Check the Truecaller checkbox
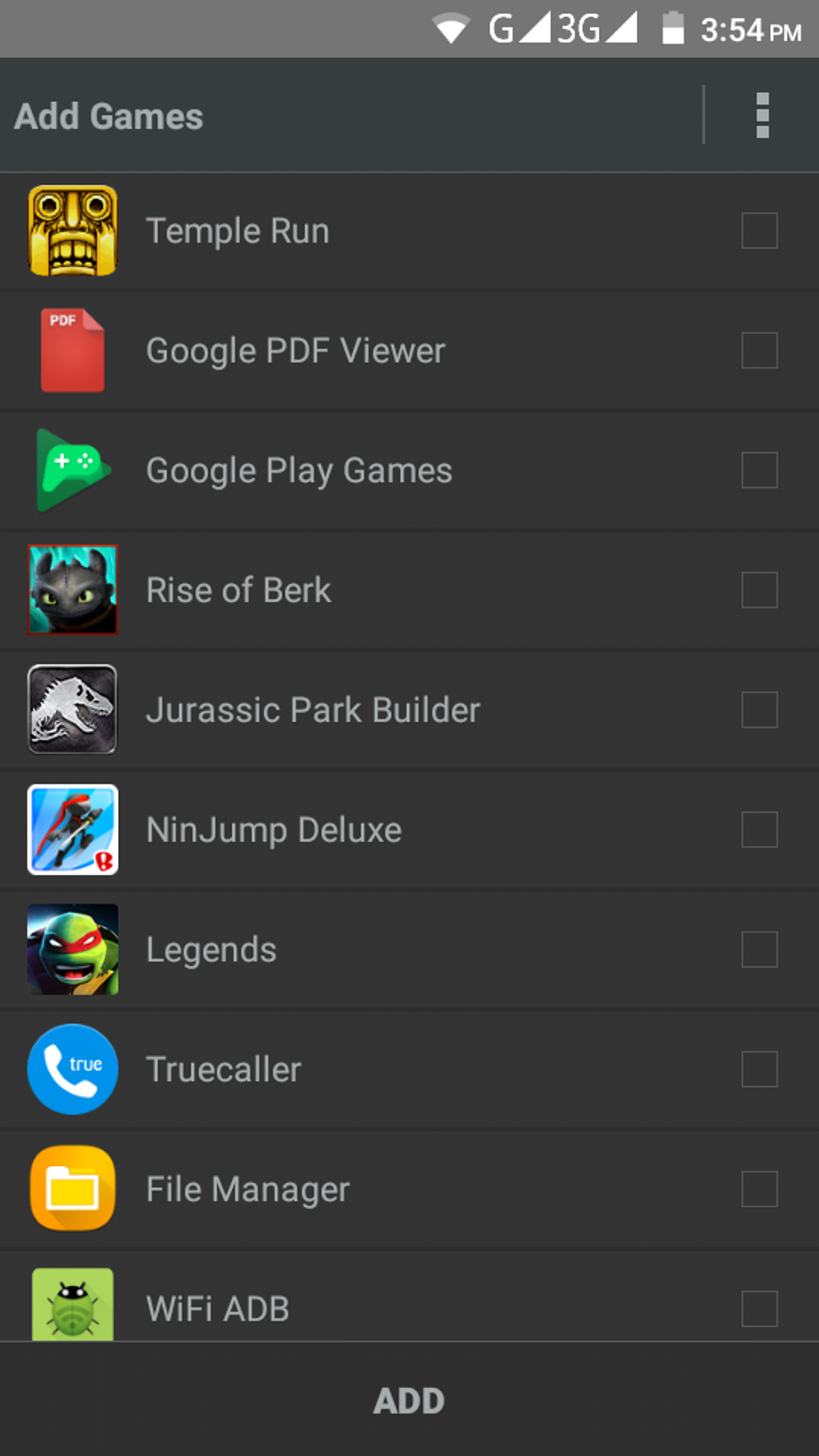The image size is (819, 1456). coord(758,1068)
